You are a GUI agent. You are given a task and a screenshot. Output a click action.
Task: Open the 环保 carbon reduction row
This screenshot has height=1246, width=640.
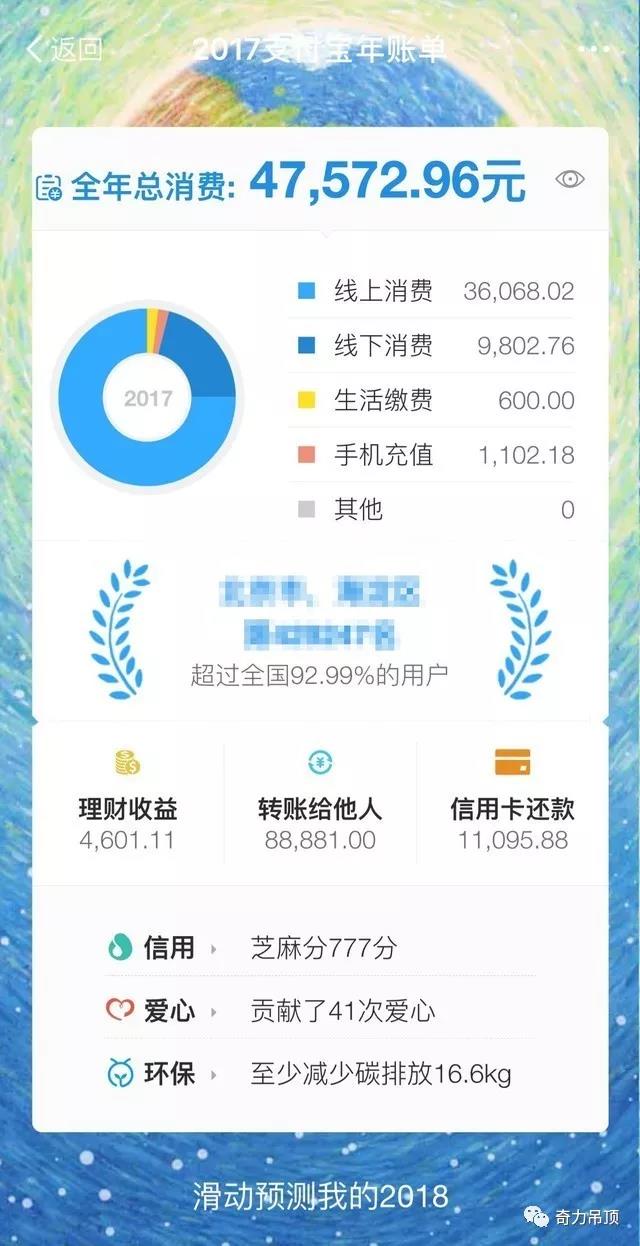(320, 1075)
